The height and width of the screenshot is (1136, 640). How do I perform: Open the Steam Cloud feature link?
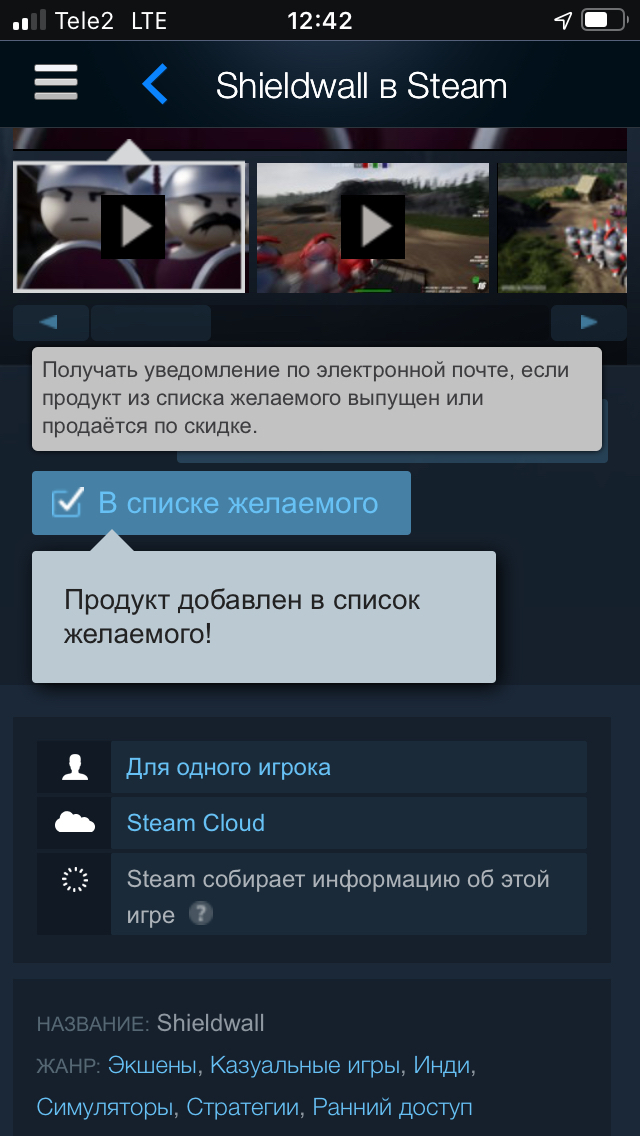[196, 823]
